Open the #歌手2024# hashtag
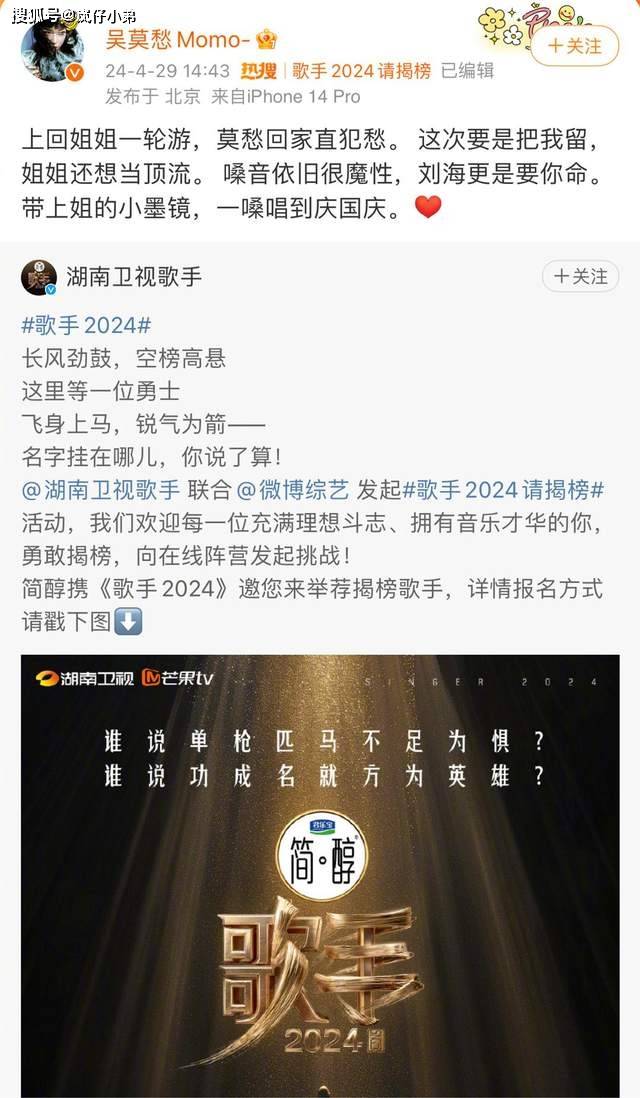Viewport: 640px width, 1098px height. (85, 328)
